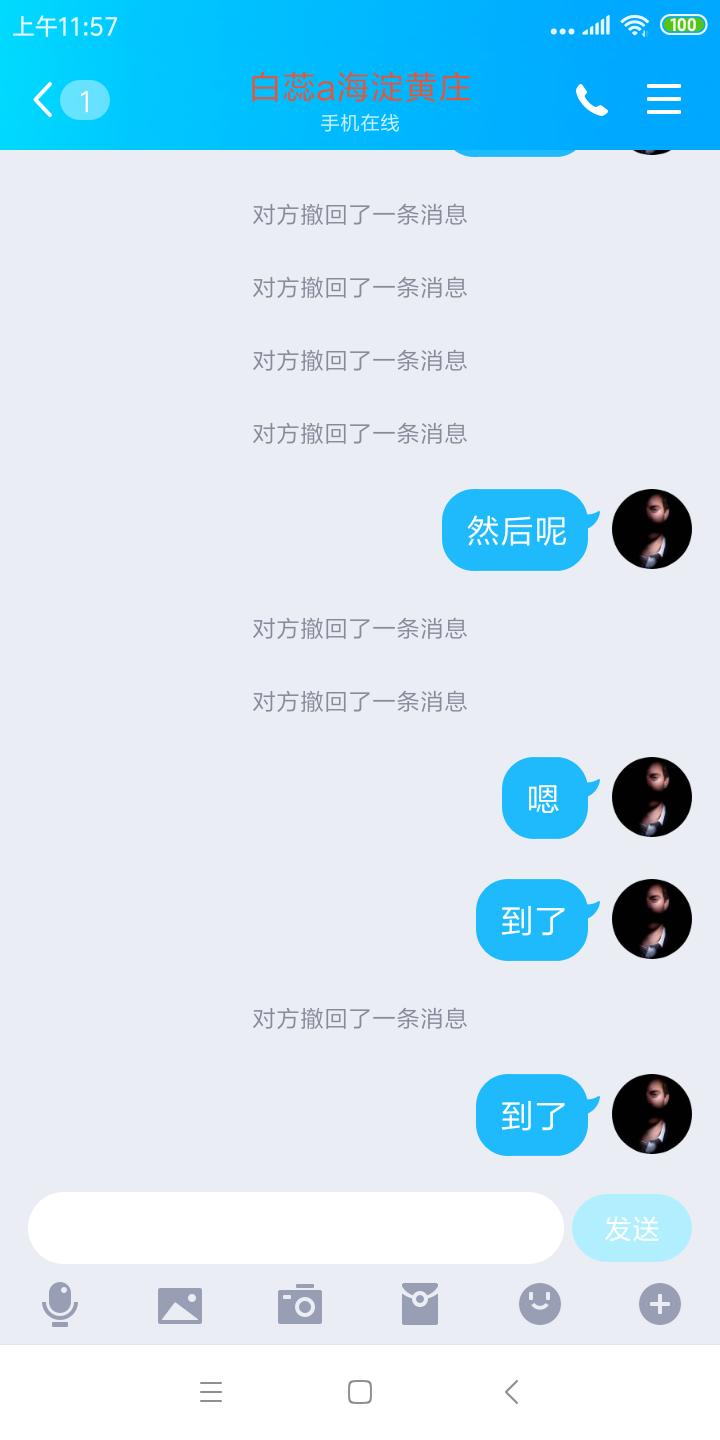The width and height of the screenshot is (720, 1440).
Task: Open the chat settings hamburger icon
Action: point(664,100)
